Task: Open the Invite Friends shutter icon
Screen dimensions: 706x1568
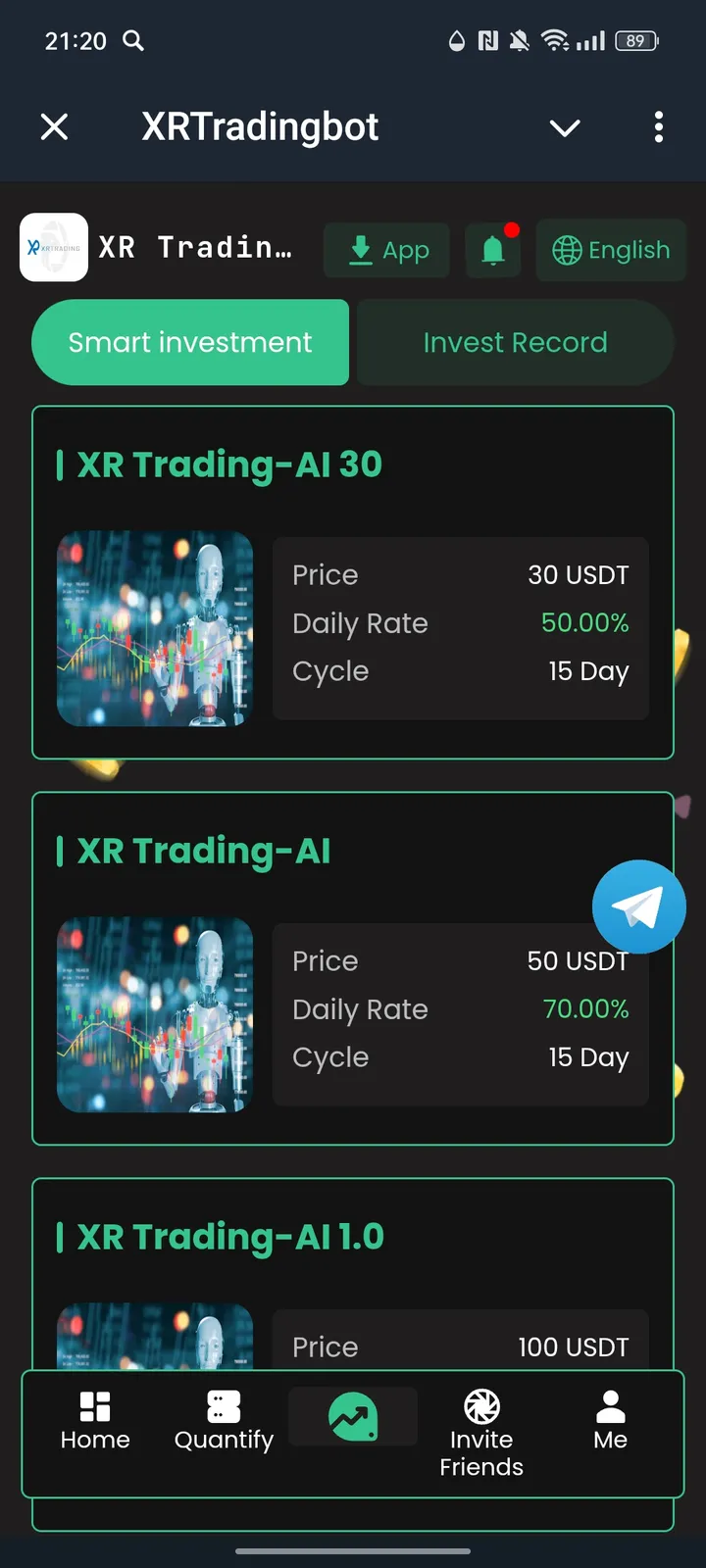Action: click(x=480, y=1405)
